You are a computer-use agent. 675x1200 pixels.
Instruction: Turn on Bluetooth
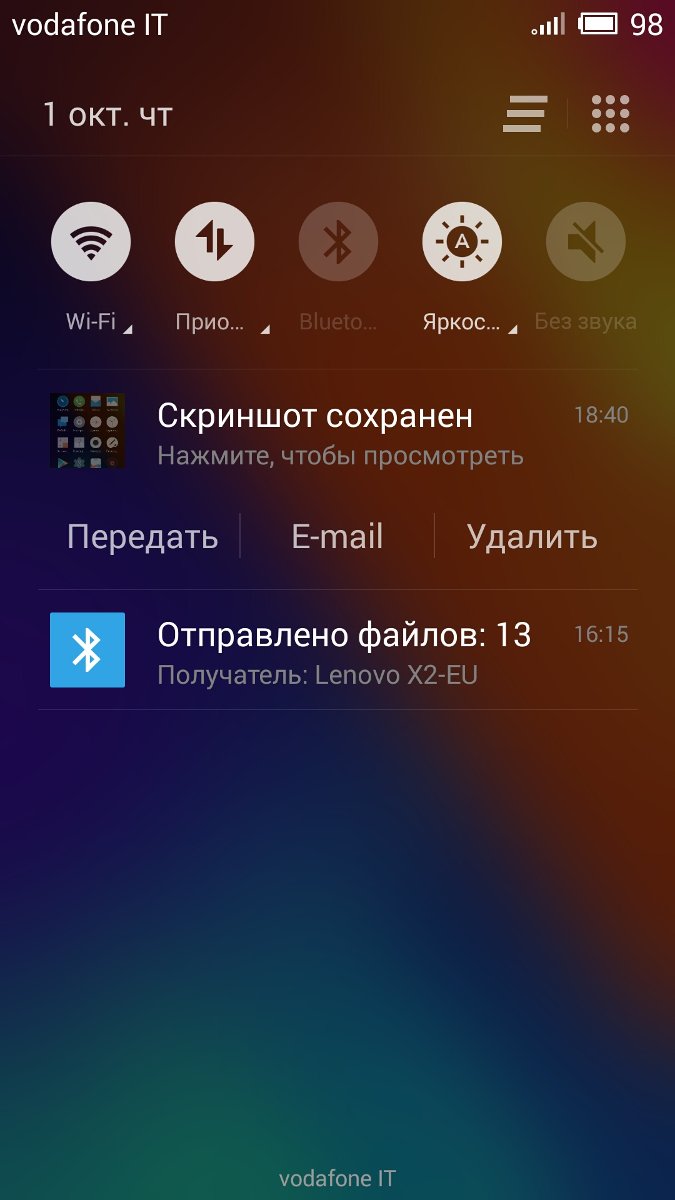(338, 242)
